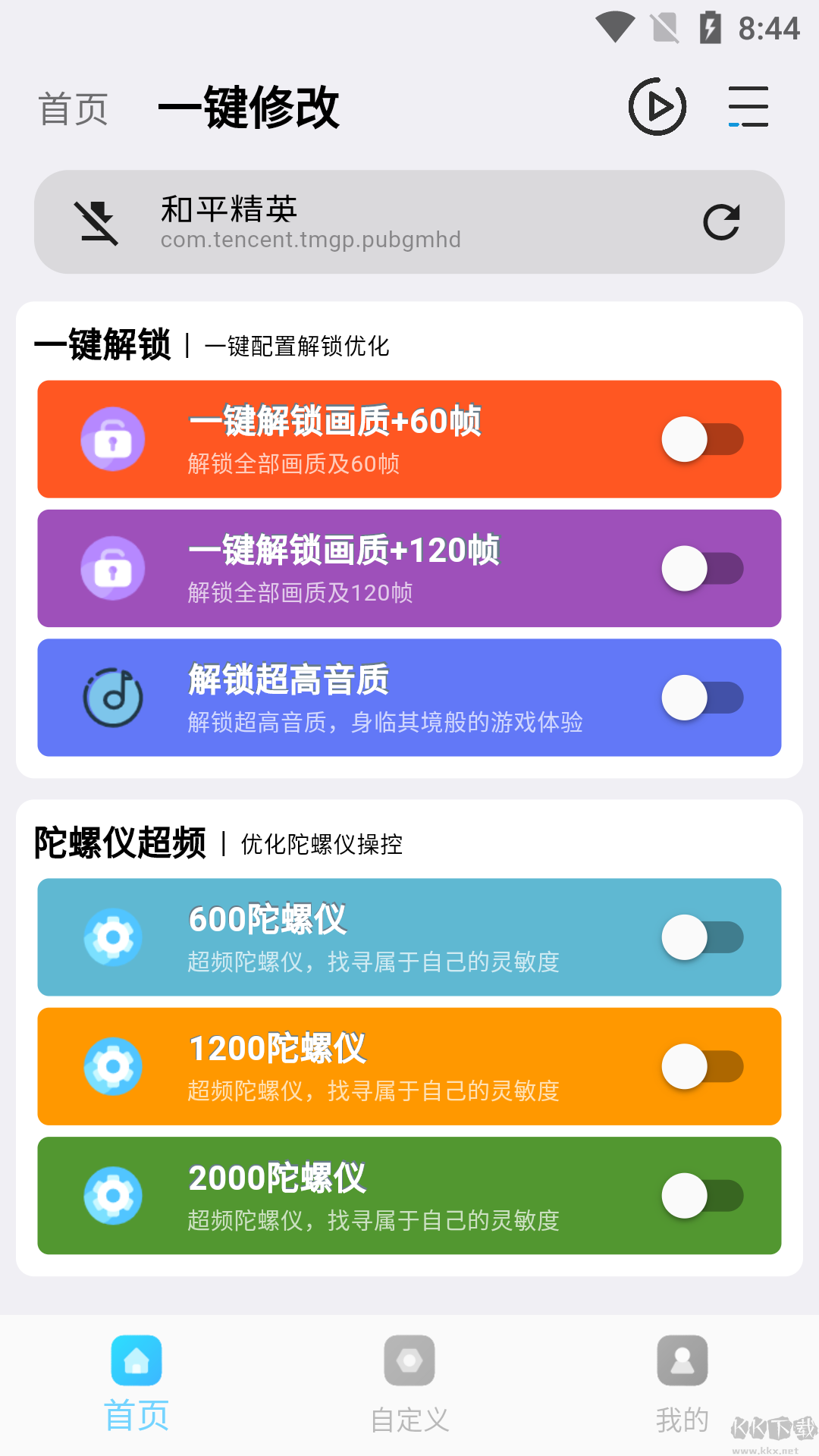Click the lock icon on 一键解锁画质+60帧 card
The image size is (819, 1456).
112,439
